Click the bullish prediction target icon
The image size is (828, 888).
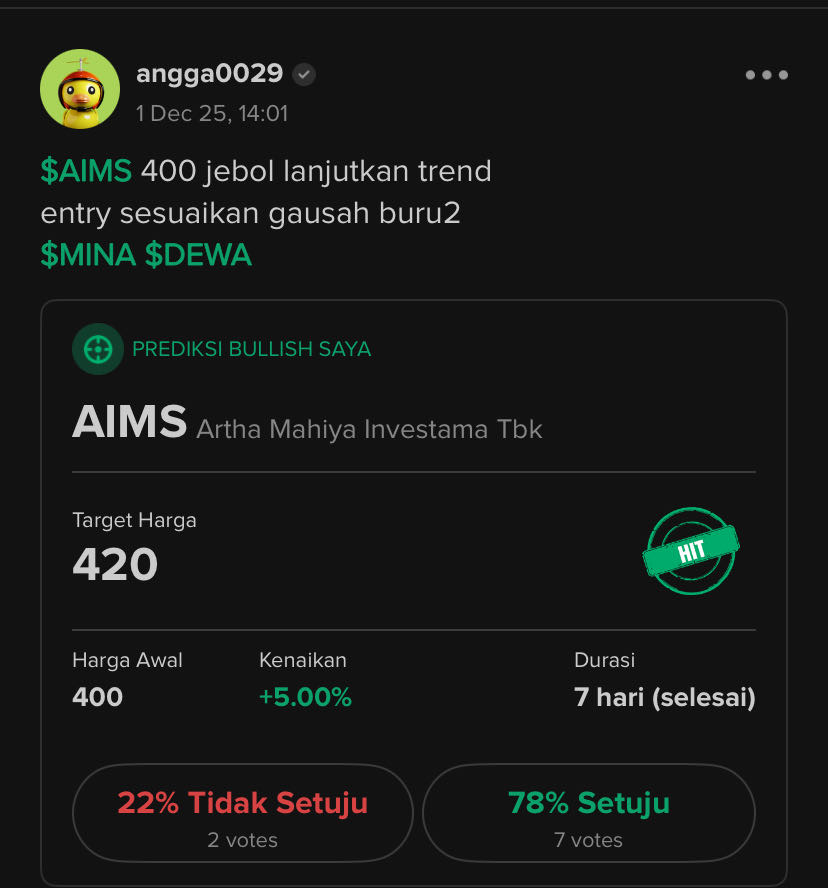(97, 348)
